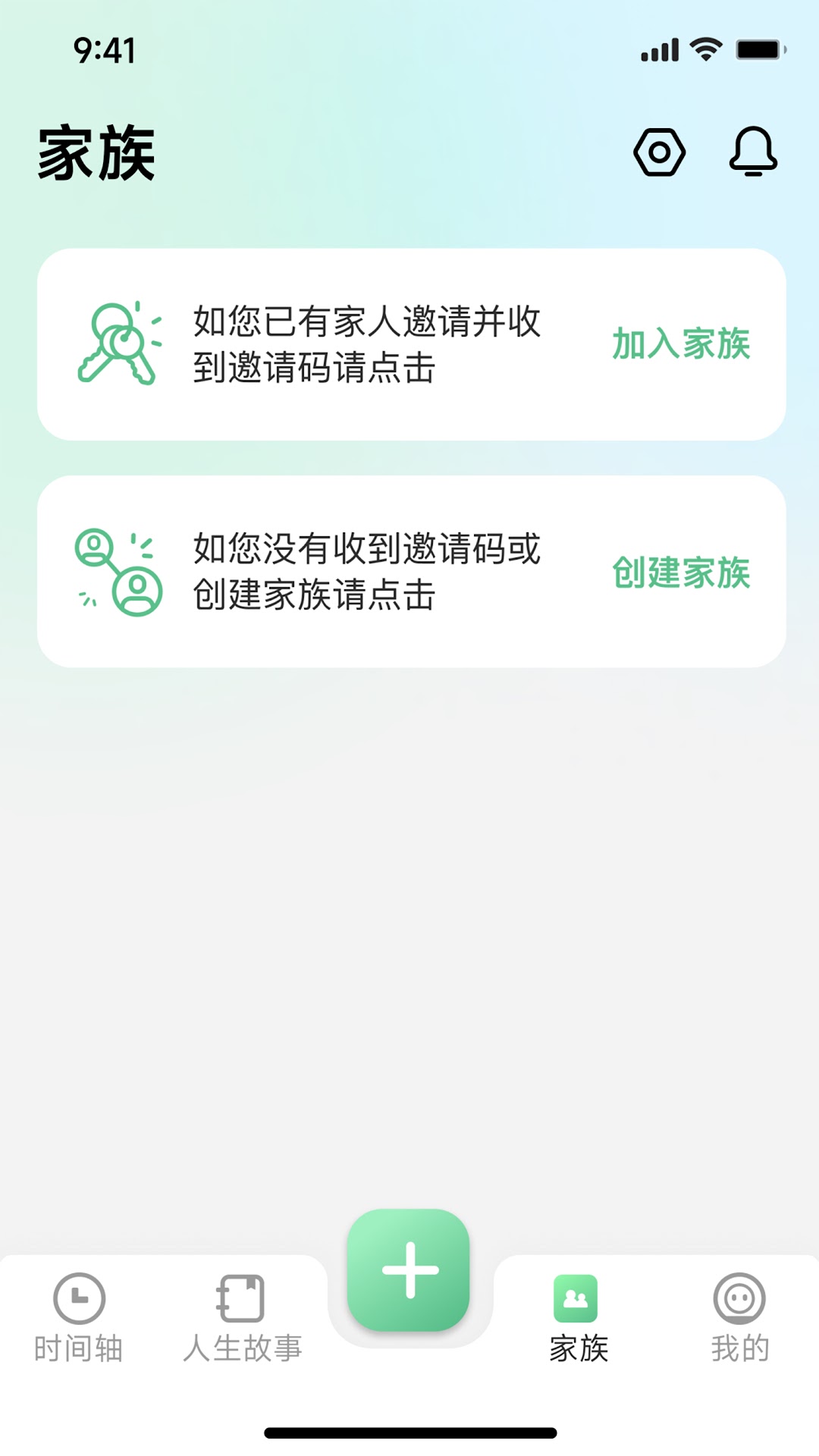Open the hexagon settings icon
819x1456 pixels.
pyautogui.click(x=659, y=152)
